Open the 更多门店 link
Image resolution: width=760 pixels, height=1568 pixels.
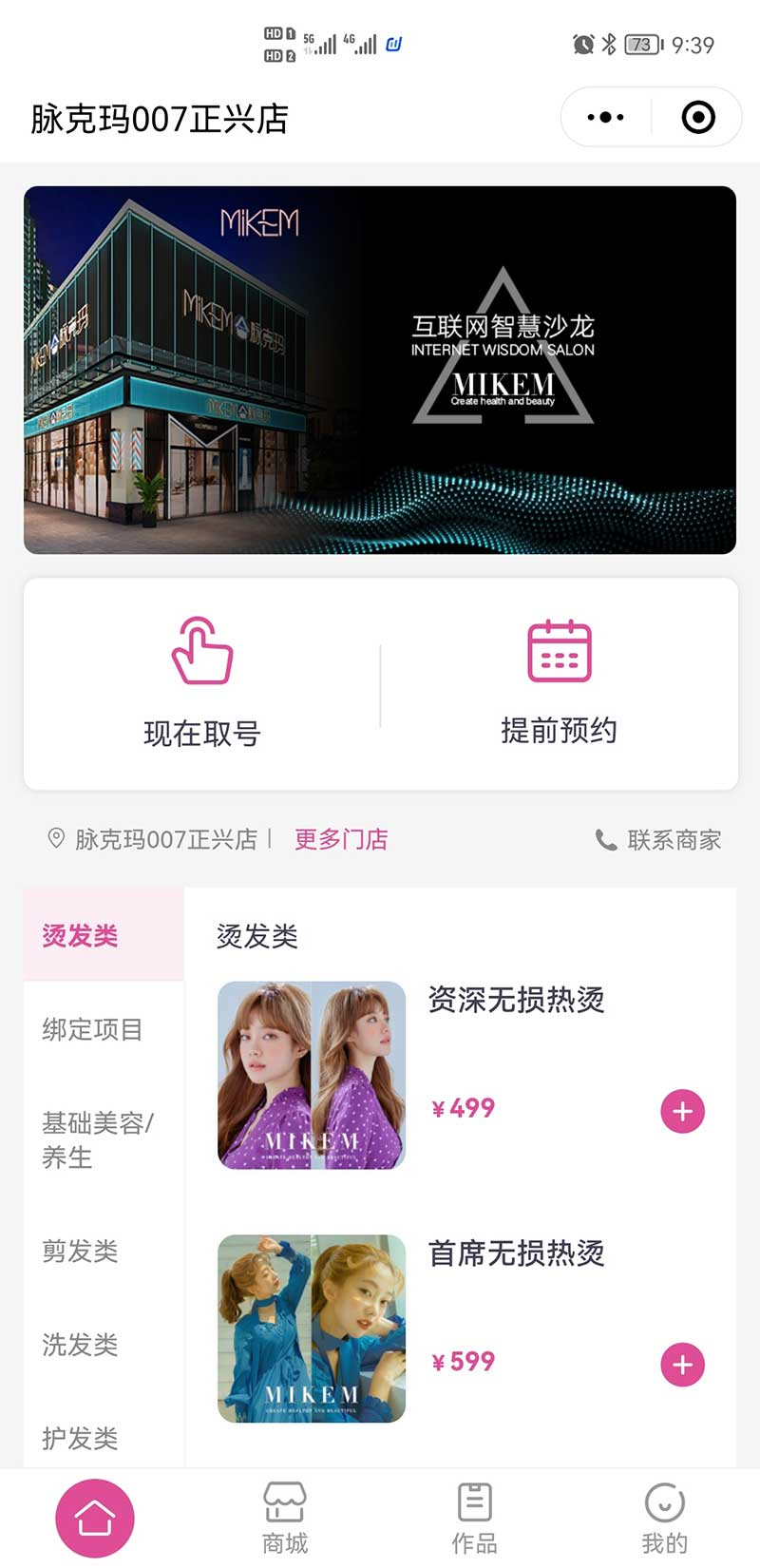pyautogui.click(x=341, y=839)
